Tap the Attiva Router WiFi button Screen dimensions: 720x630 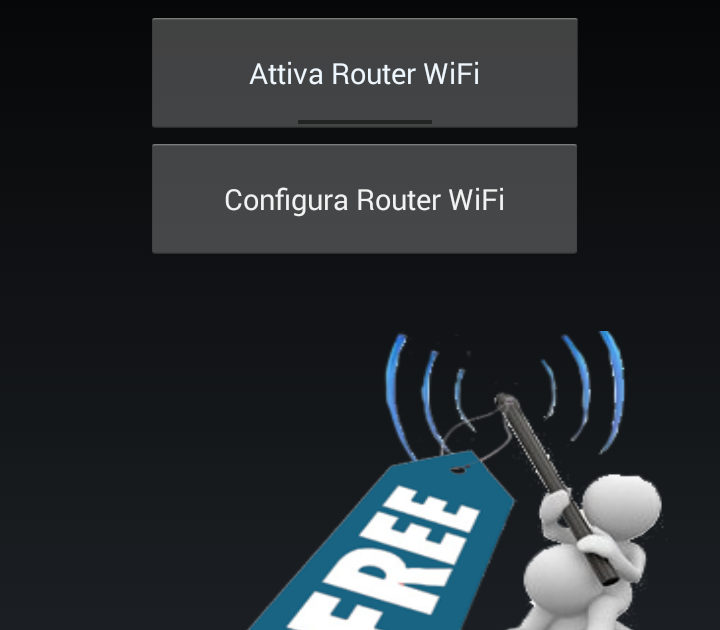tap(364, 73)
